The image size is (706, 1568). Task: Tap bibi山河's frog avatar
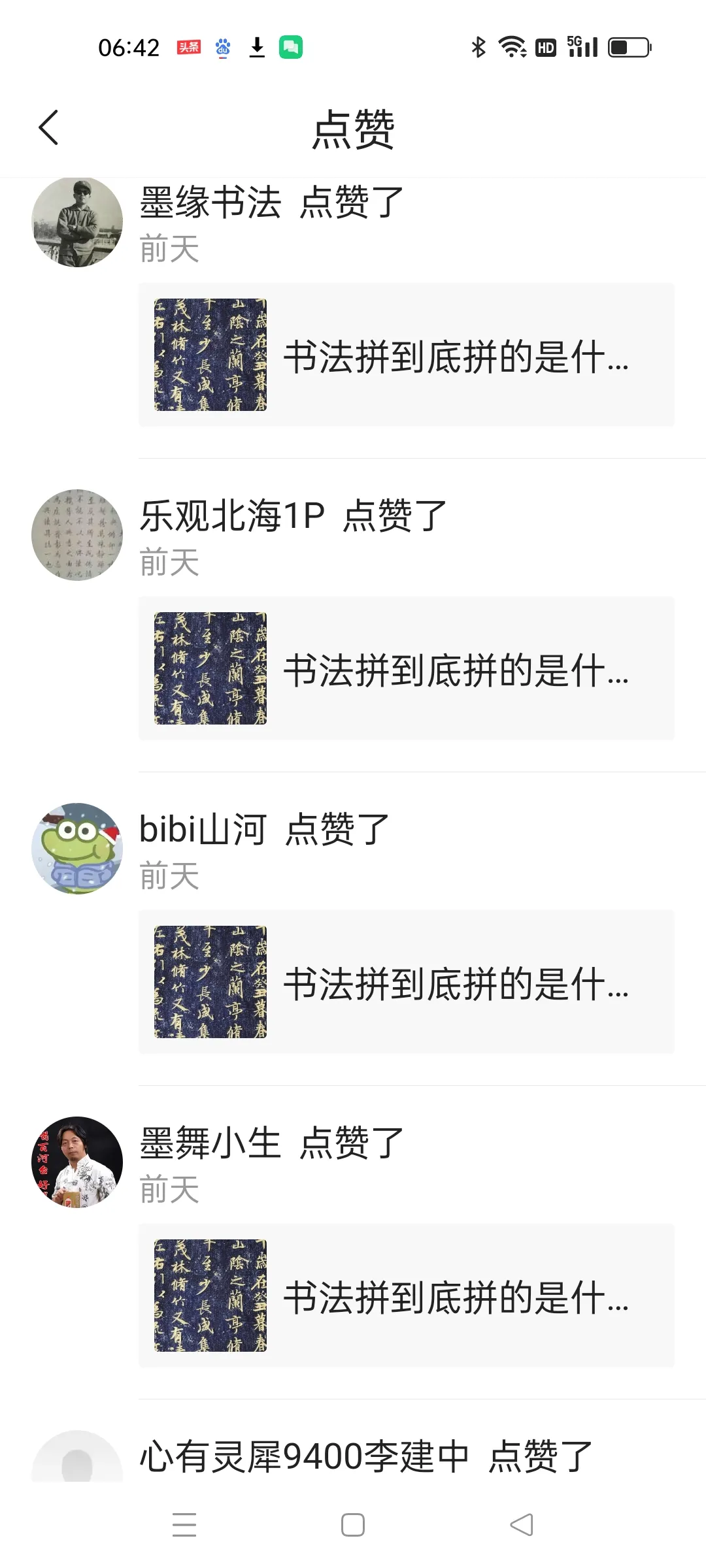click(77, 849)
